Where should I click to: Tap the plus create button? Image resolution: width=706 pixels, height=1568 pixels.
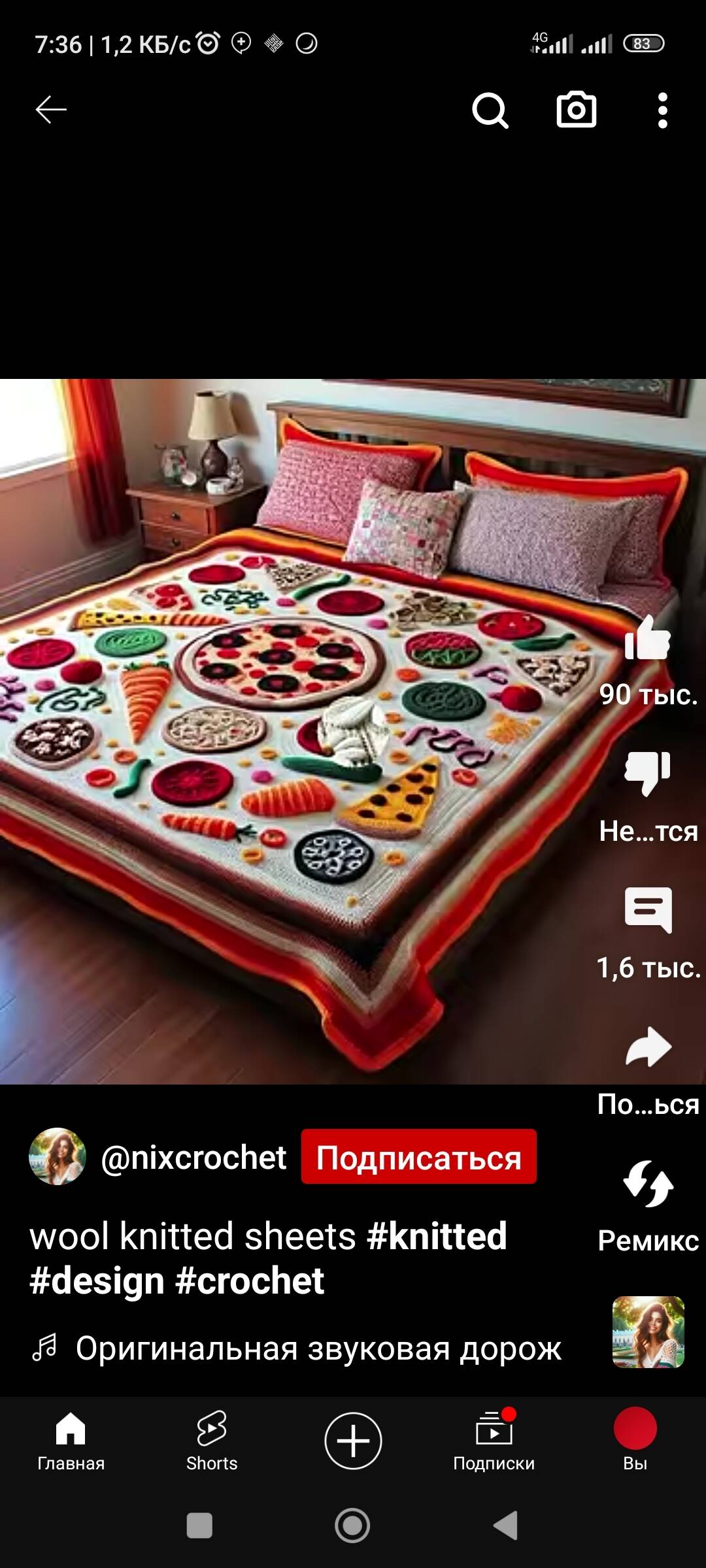(x=353, y=1441)
